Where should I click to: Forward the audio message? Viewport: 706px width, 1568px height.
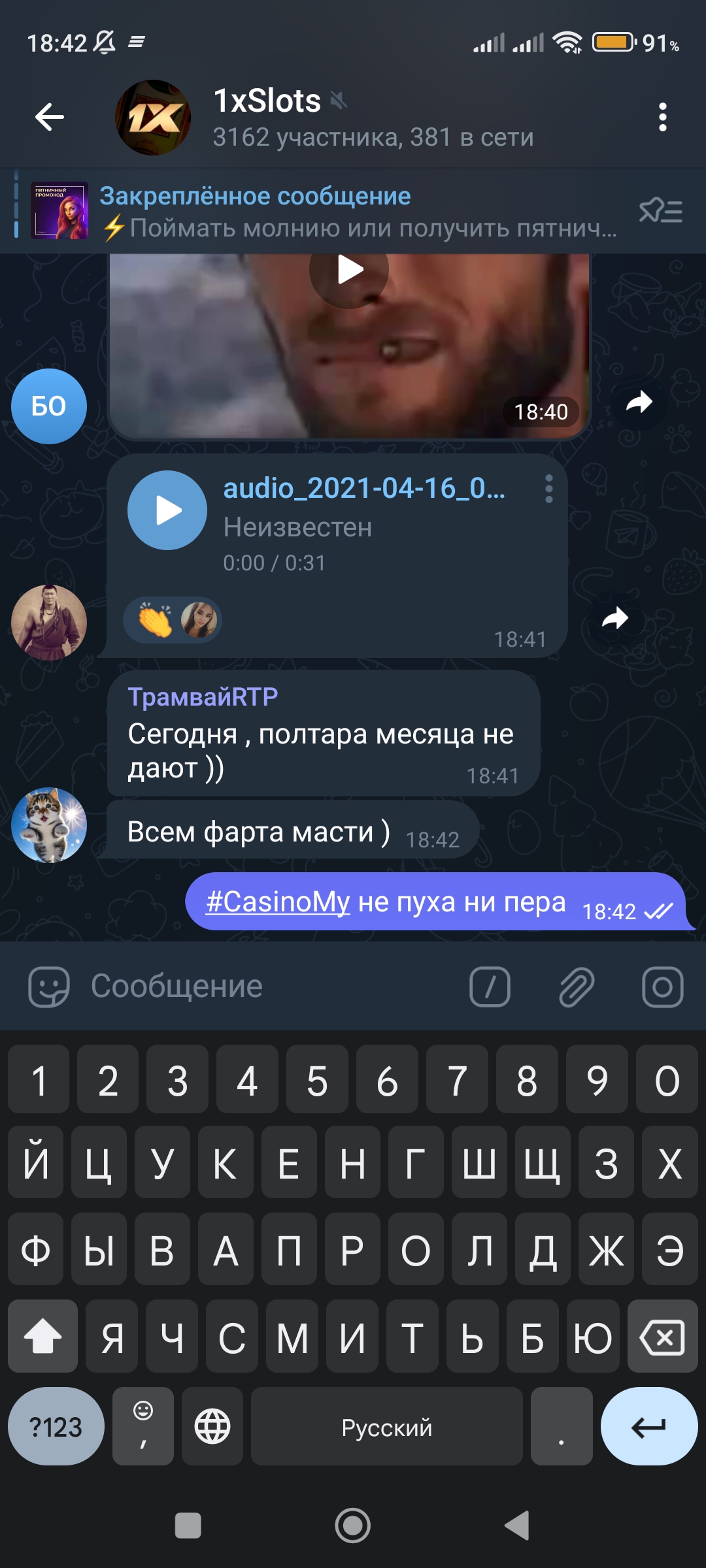[x=614, y=618]
